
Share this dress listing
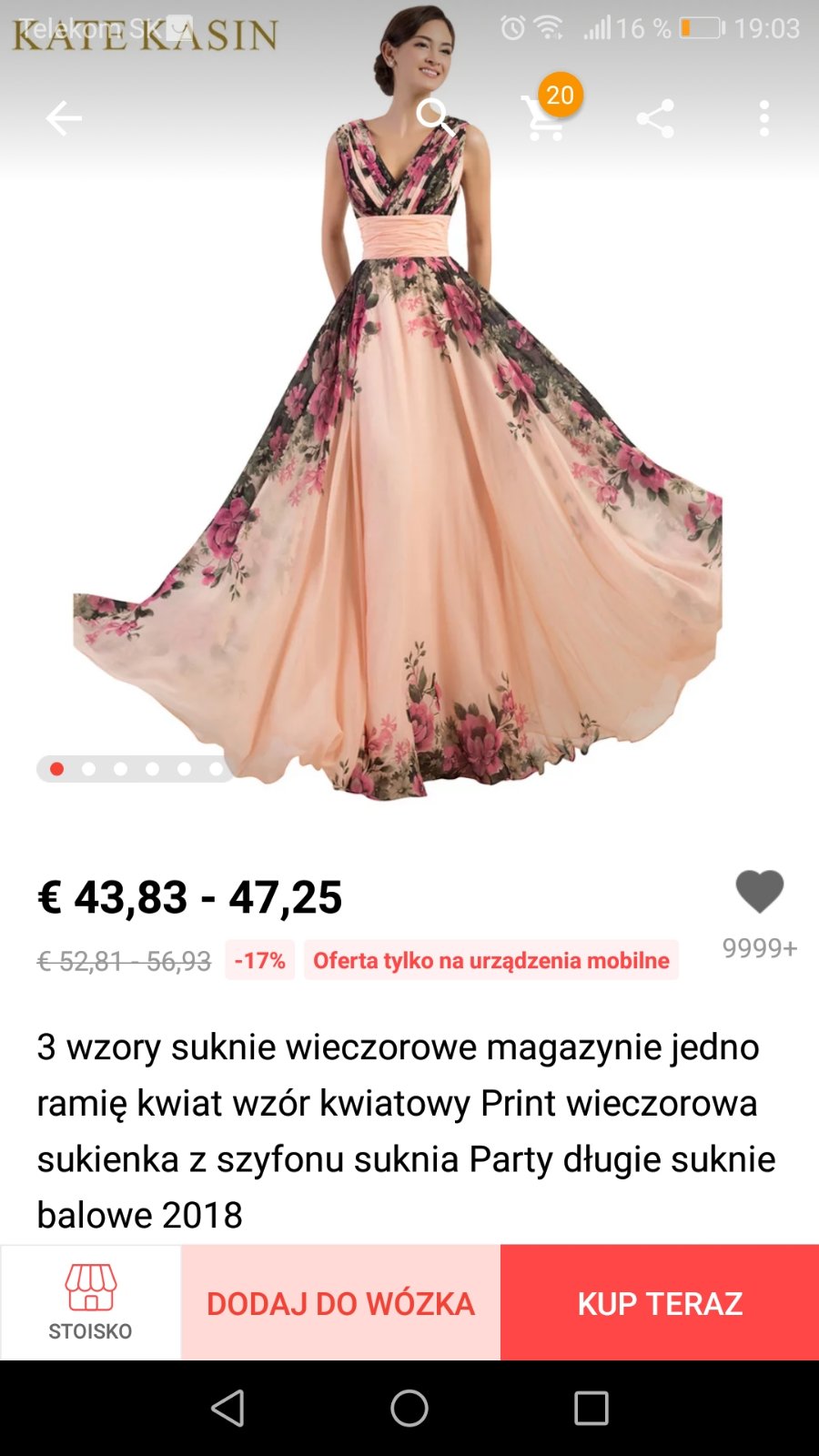coord(655,118)
